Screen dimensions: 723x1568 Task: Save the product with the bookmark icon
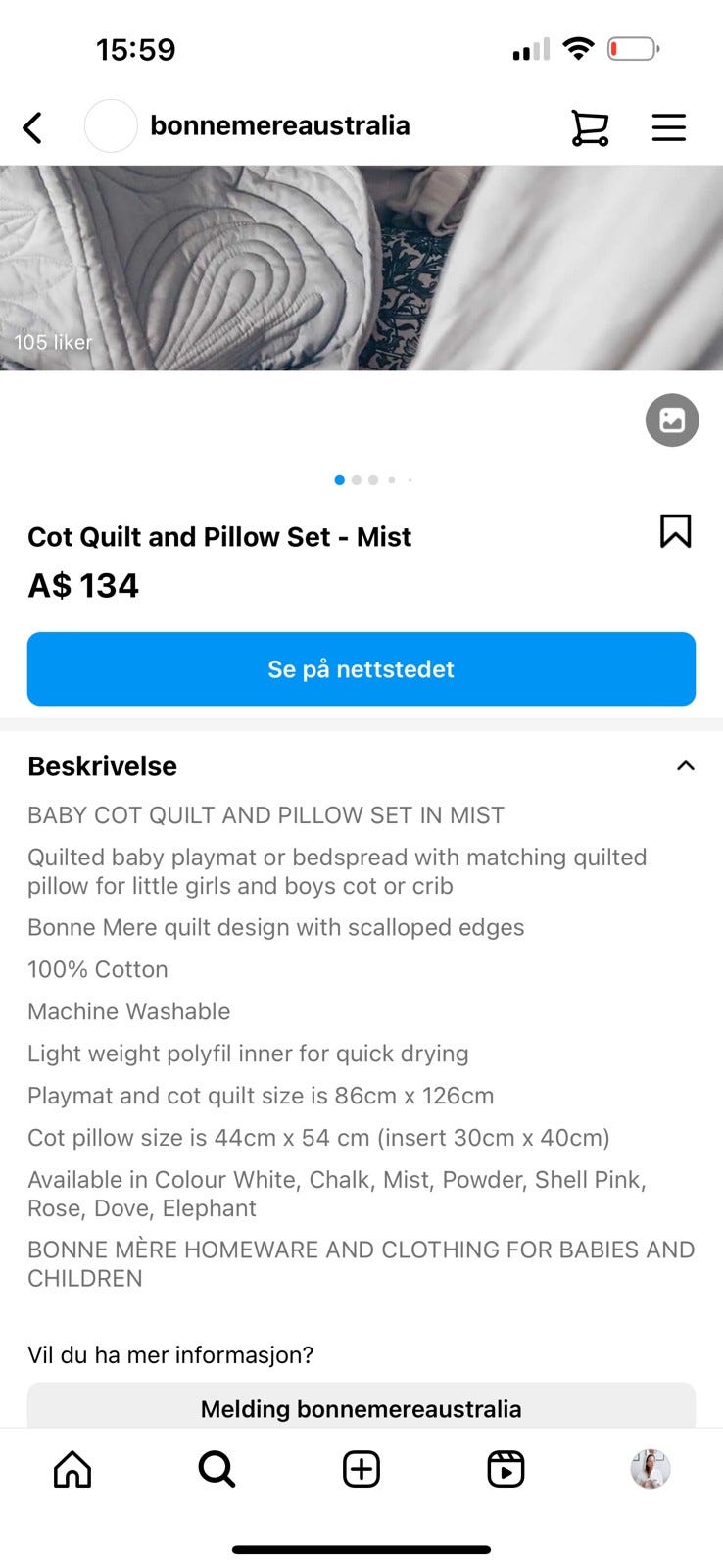[x=674, y=531]
